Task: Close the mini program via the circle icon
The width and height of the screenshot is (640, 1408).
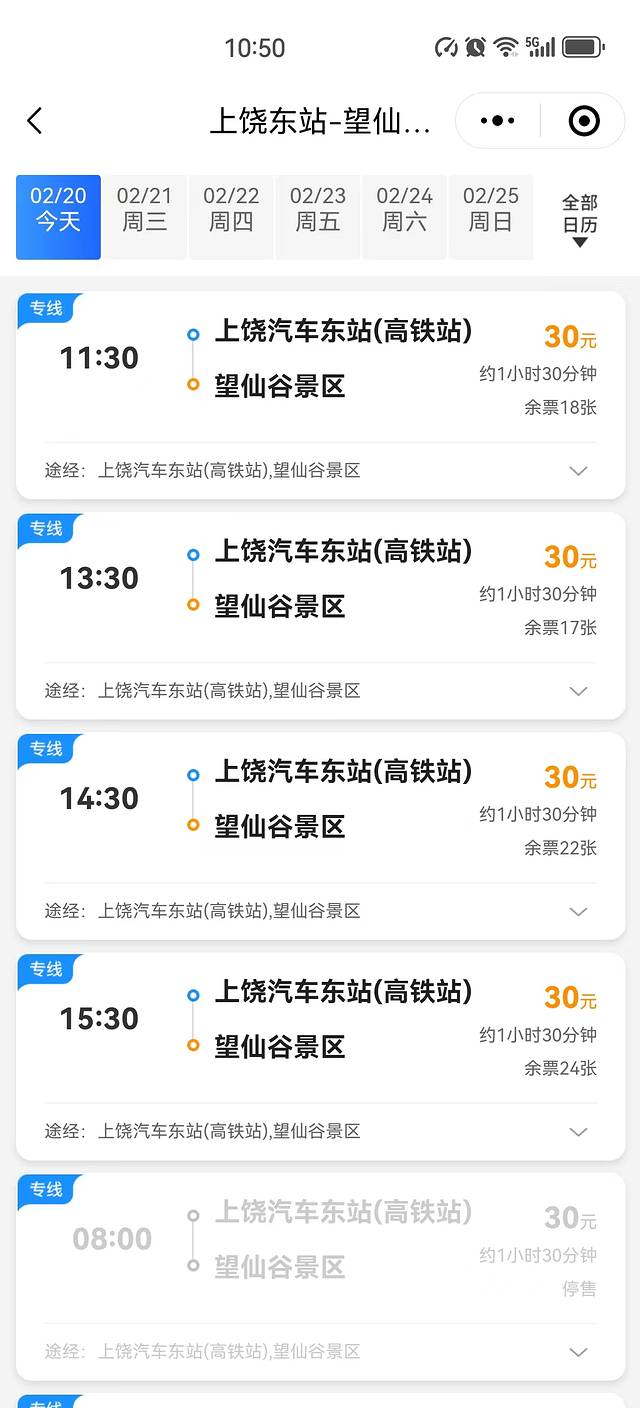Action: [583, 121]
